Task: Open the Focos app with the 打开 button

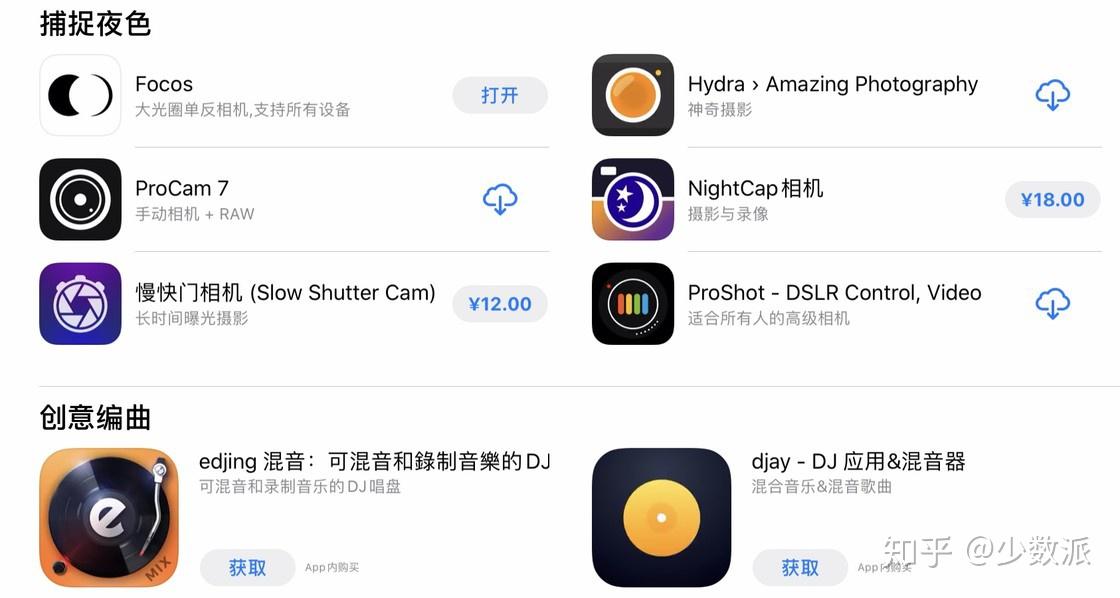Action: coord(500,96)
